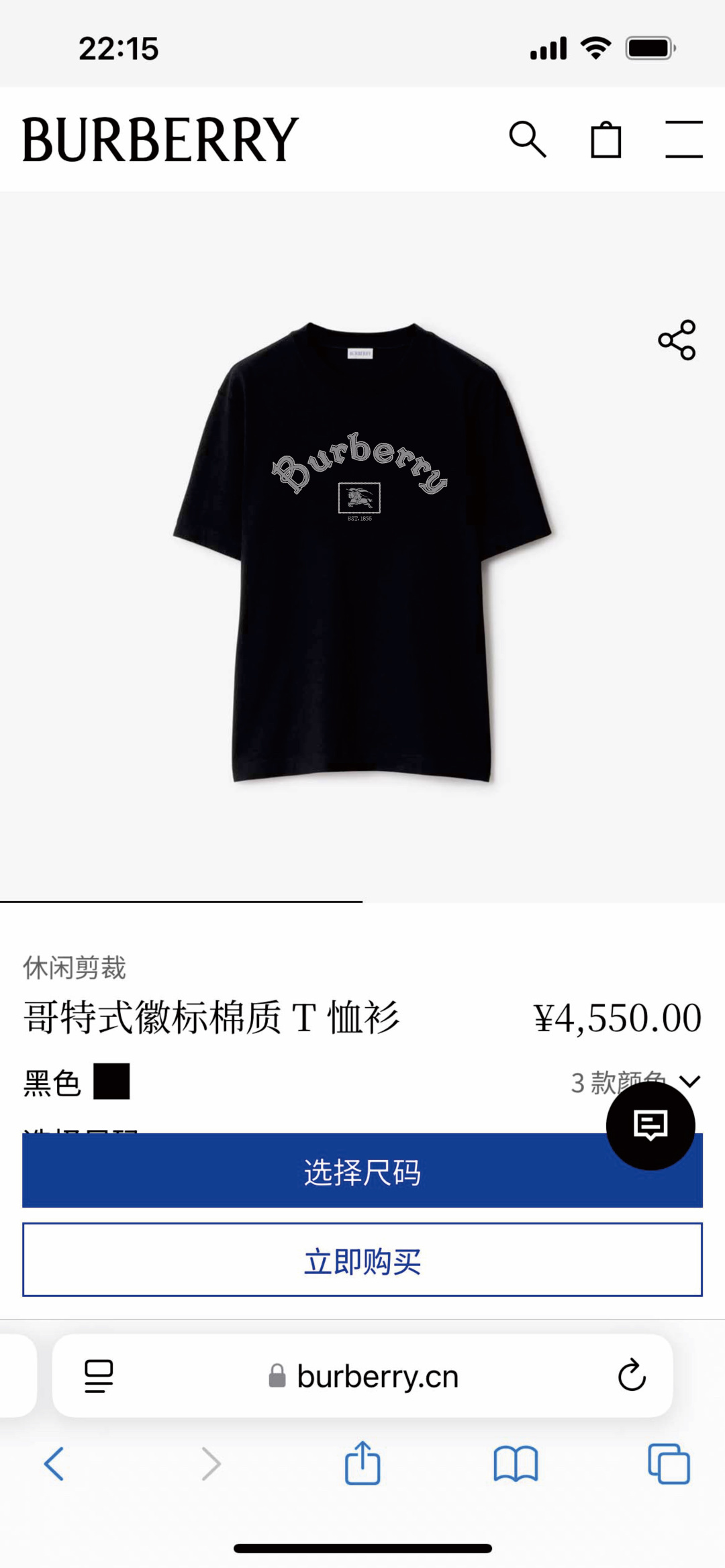
Task: Tap the burberry.cn address field
Action: pos(376,1377)
